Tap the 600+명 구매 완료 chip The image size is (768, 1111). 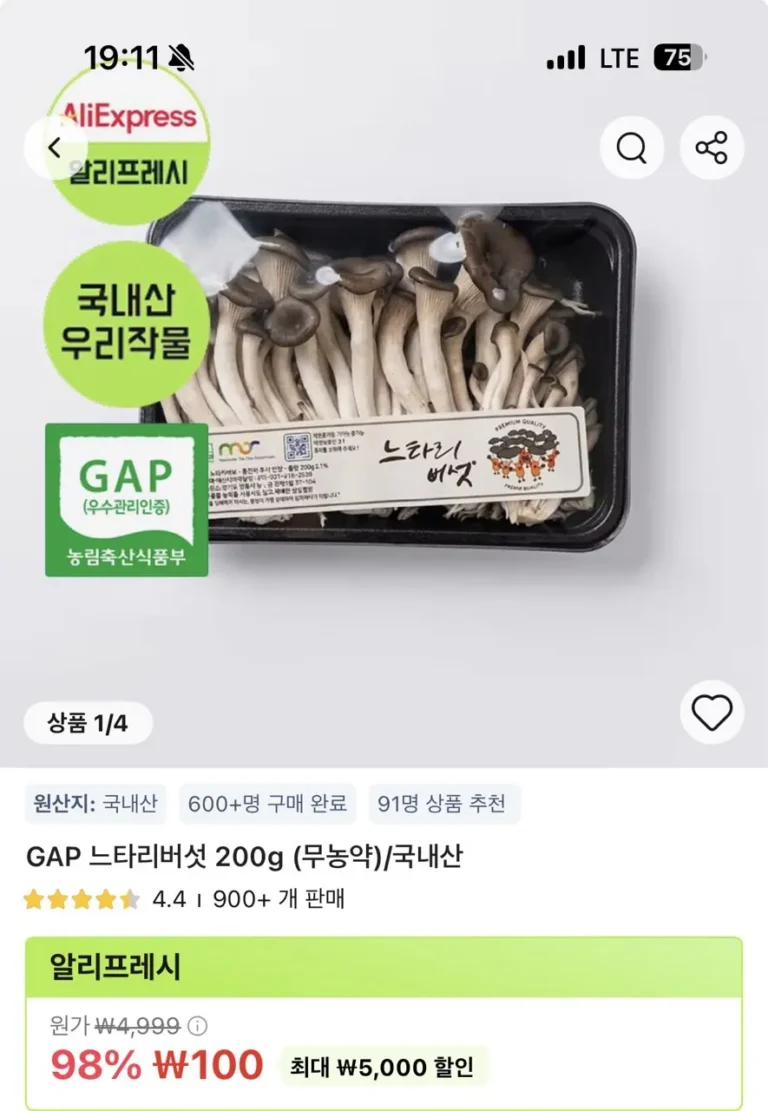pyautogui.click(x=267, y=803)
